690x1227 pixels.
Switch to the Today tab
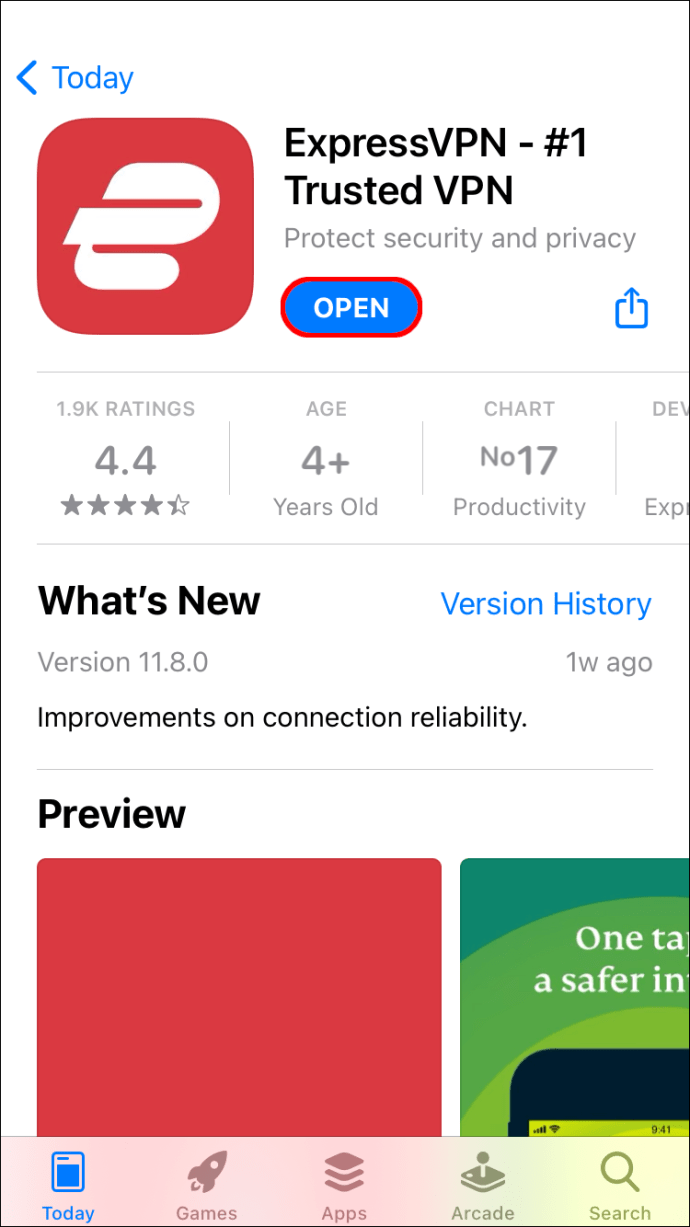68,1187
